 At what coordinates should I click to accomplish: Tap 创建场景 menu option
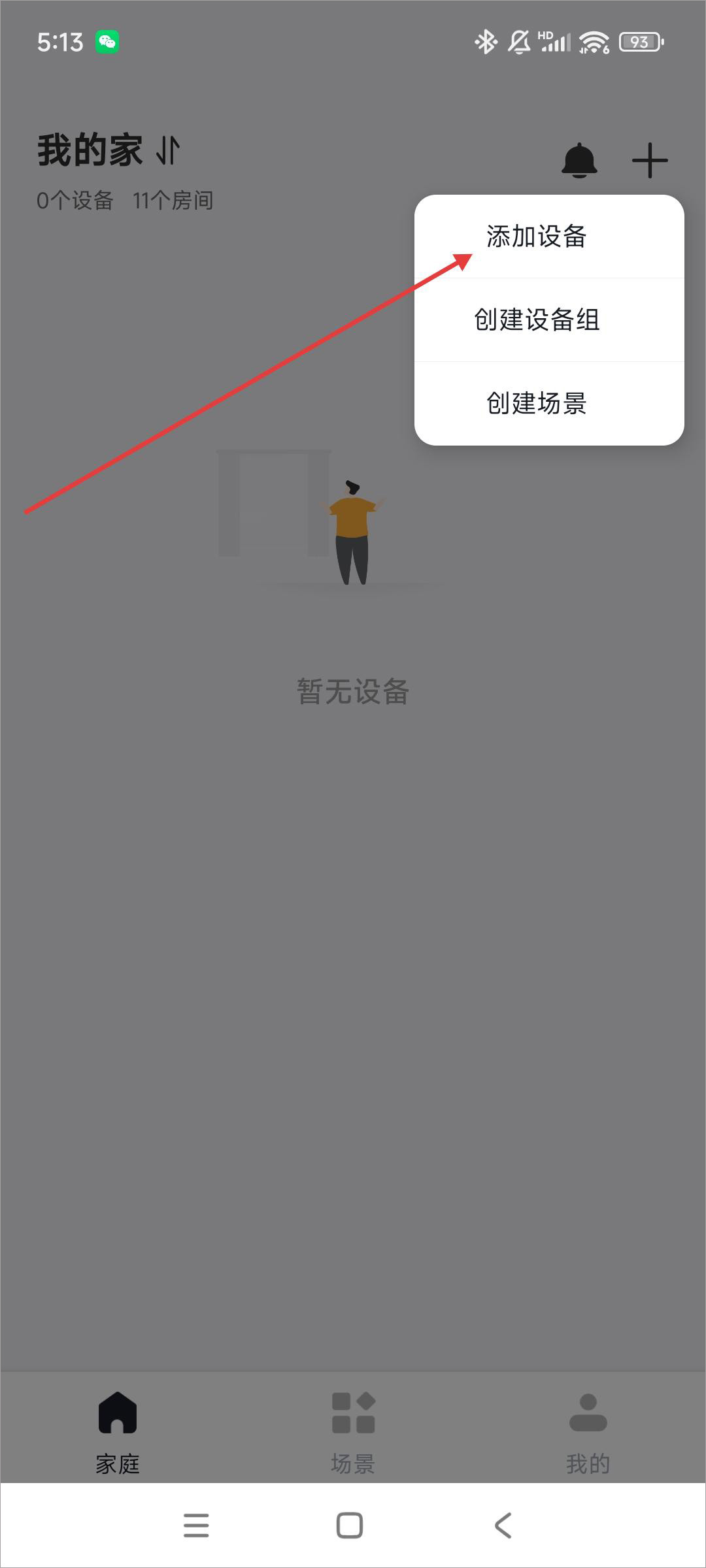tap(536, 403)
